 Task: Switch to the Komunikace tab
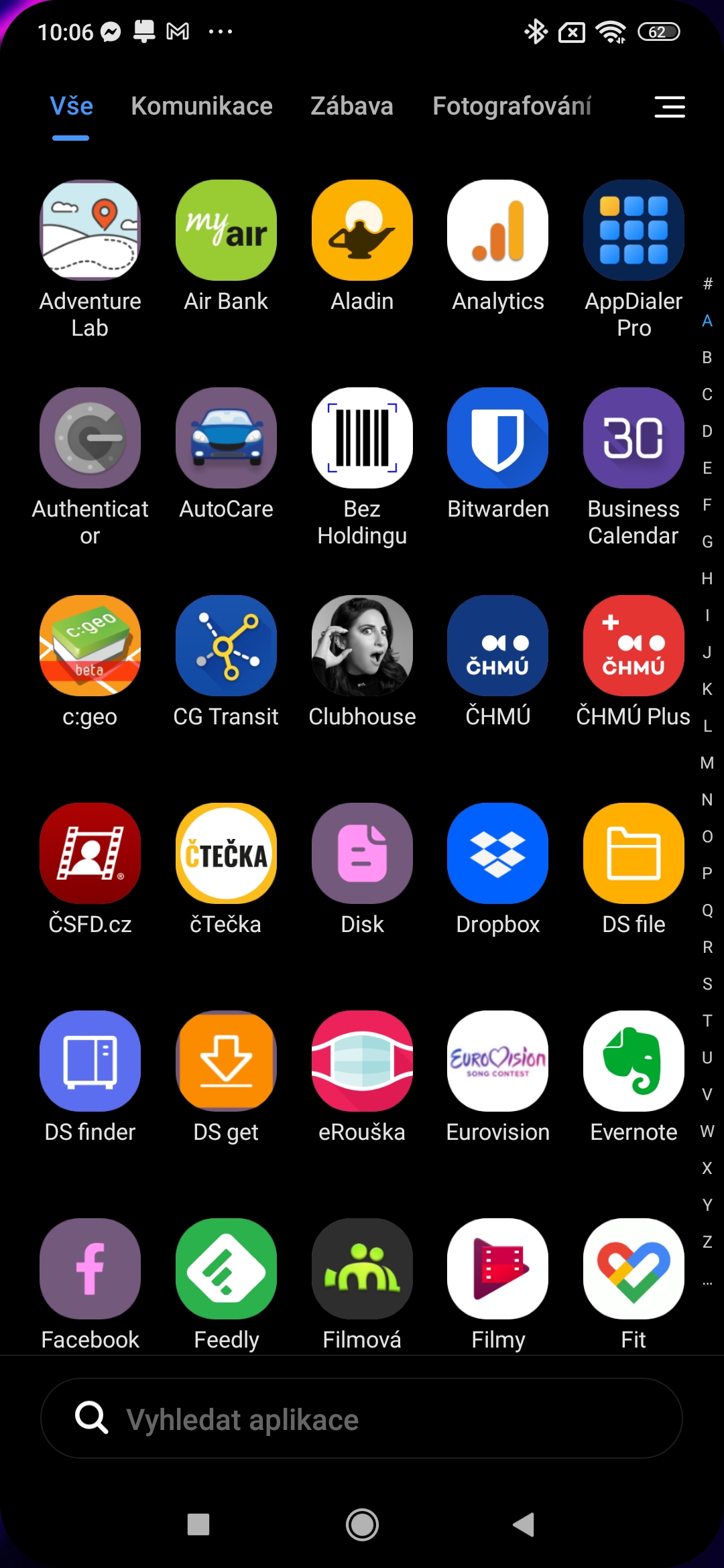pos(202,106)
